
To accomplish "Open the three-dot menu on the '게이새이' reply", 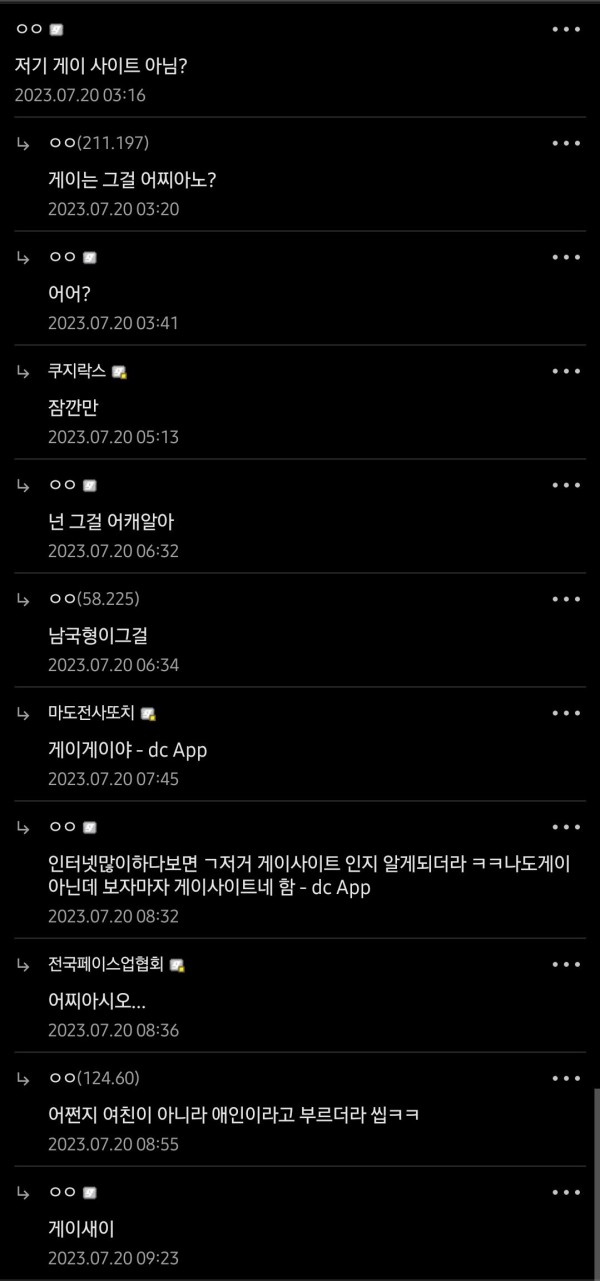I will click(x=566, y=1192).
